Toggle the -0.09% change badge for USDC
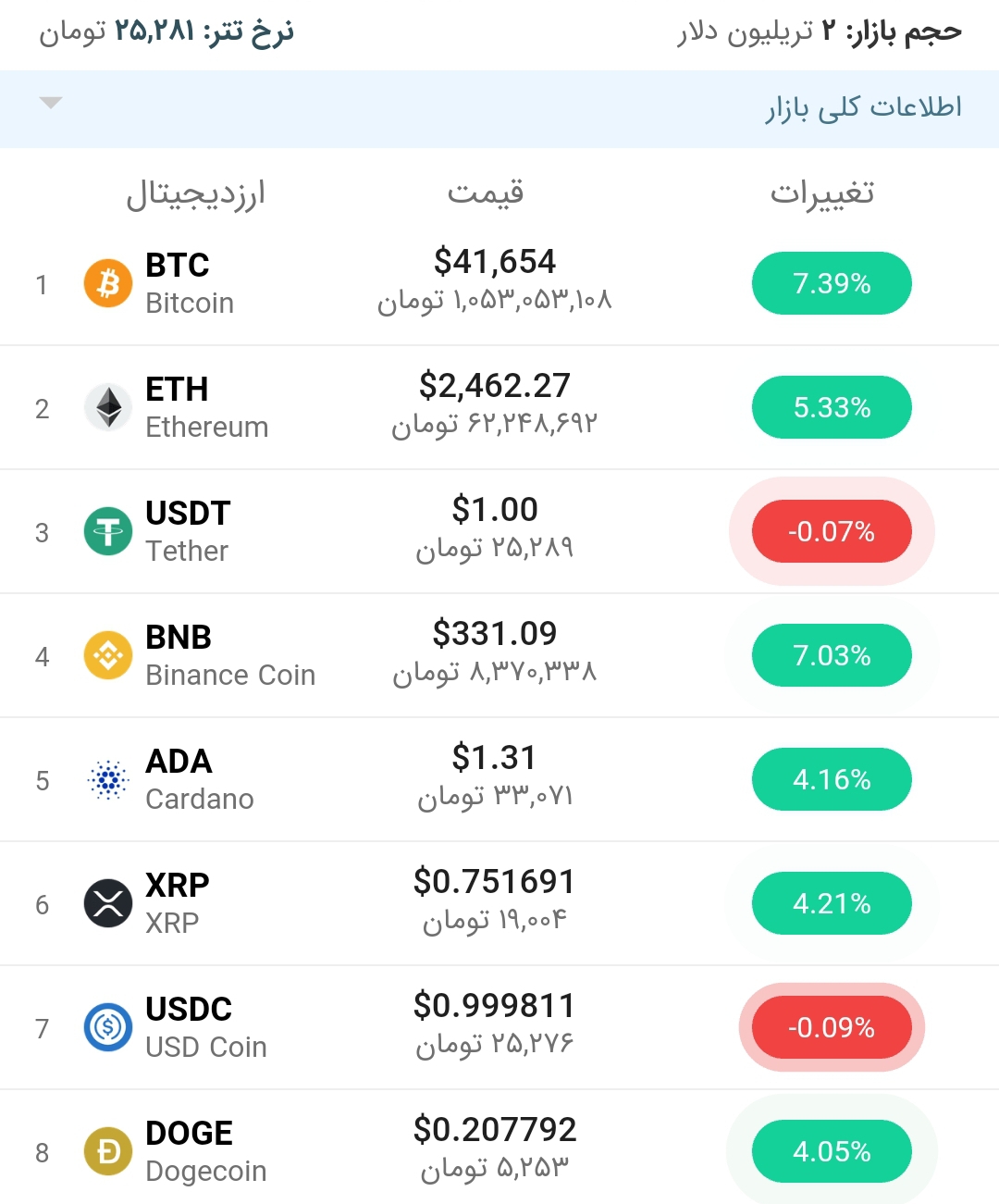999x1204 pixels. [831, 1027]
